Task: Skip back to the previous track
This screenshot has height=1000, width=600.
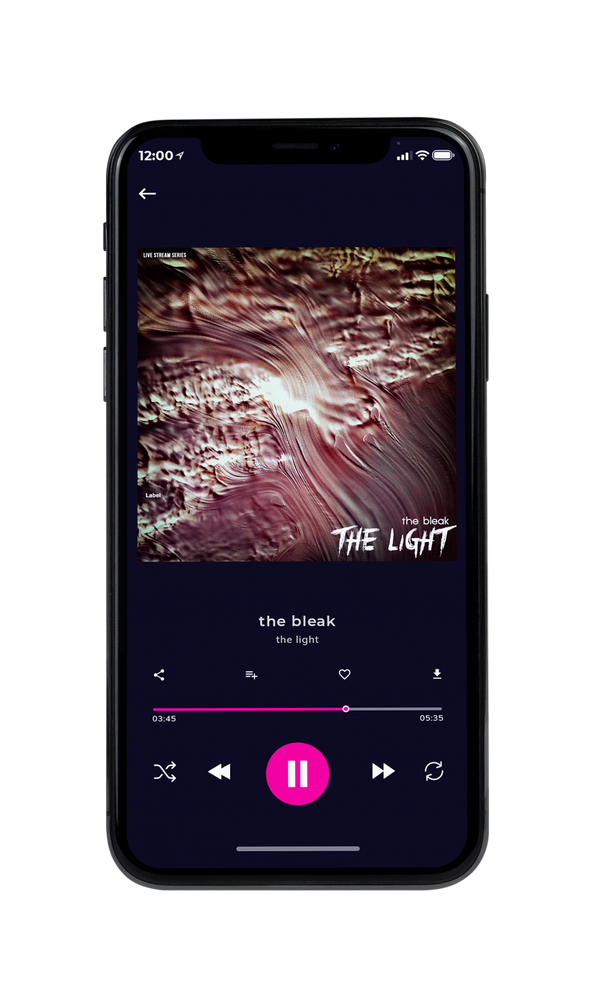Action: [219, 772]
